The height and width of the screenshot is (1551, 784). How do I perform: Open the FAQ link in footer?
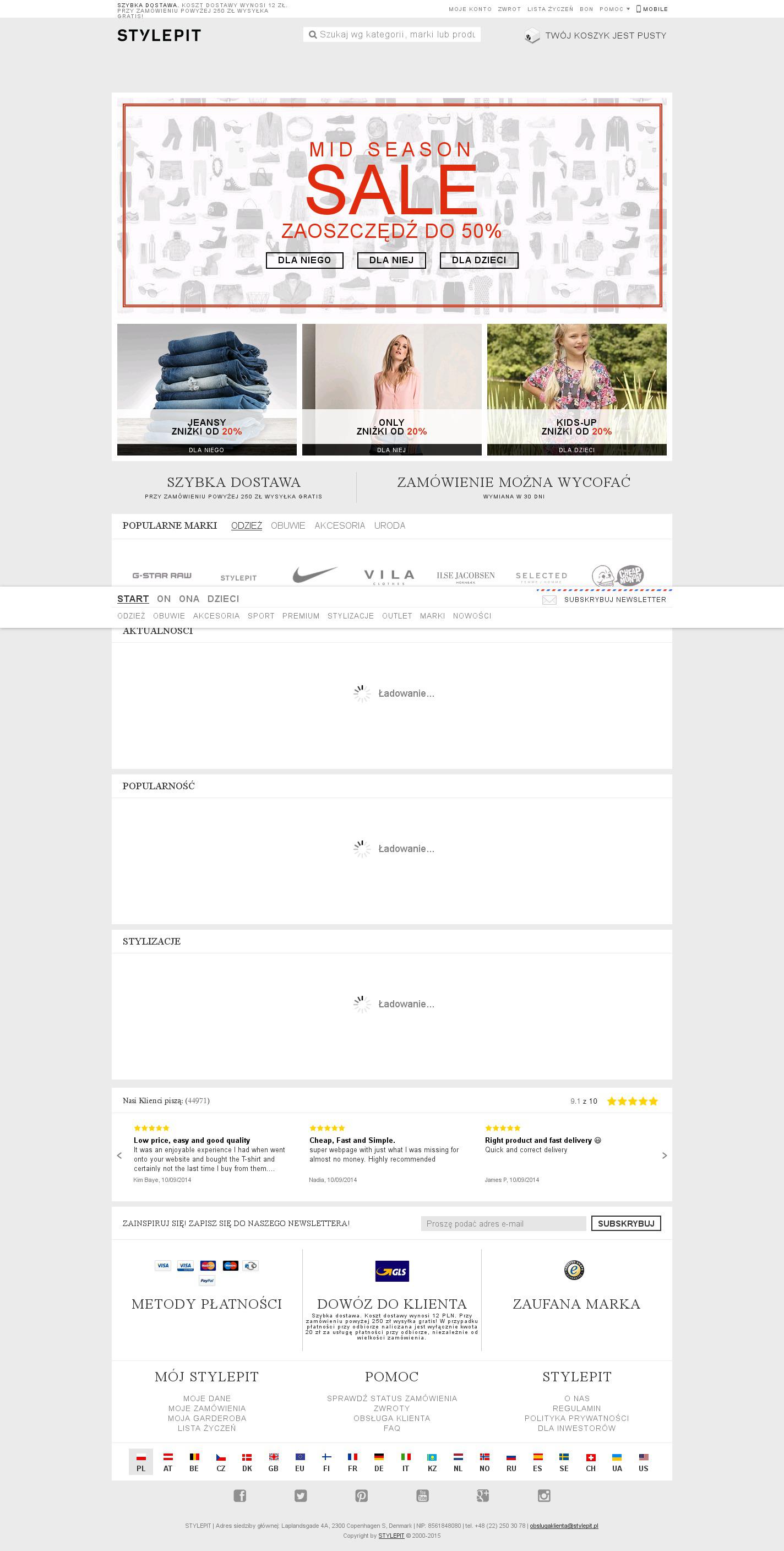pos(391,1428)
